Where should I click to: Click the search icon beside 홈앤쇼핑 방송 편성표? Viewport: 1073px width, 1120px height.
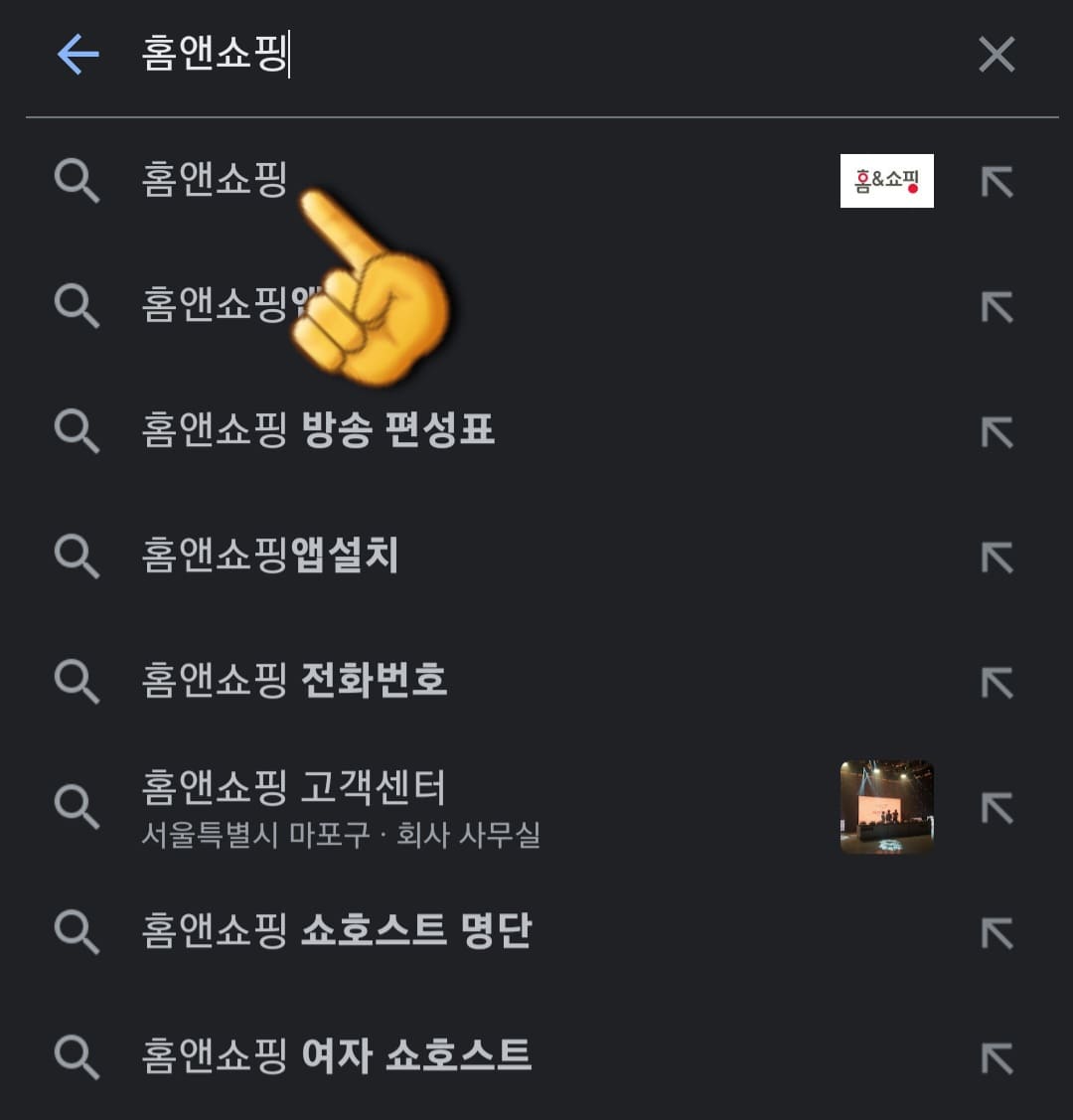pos(77,431)
